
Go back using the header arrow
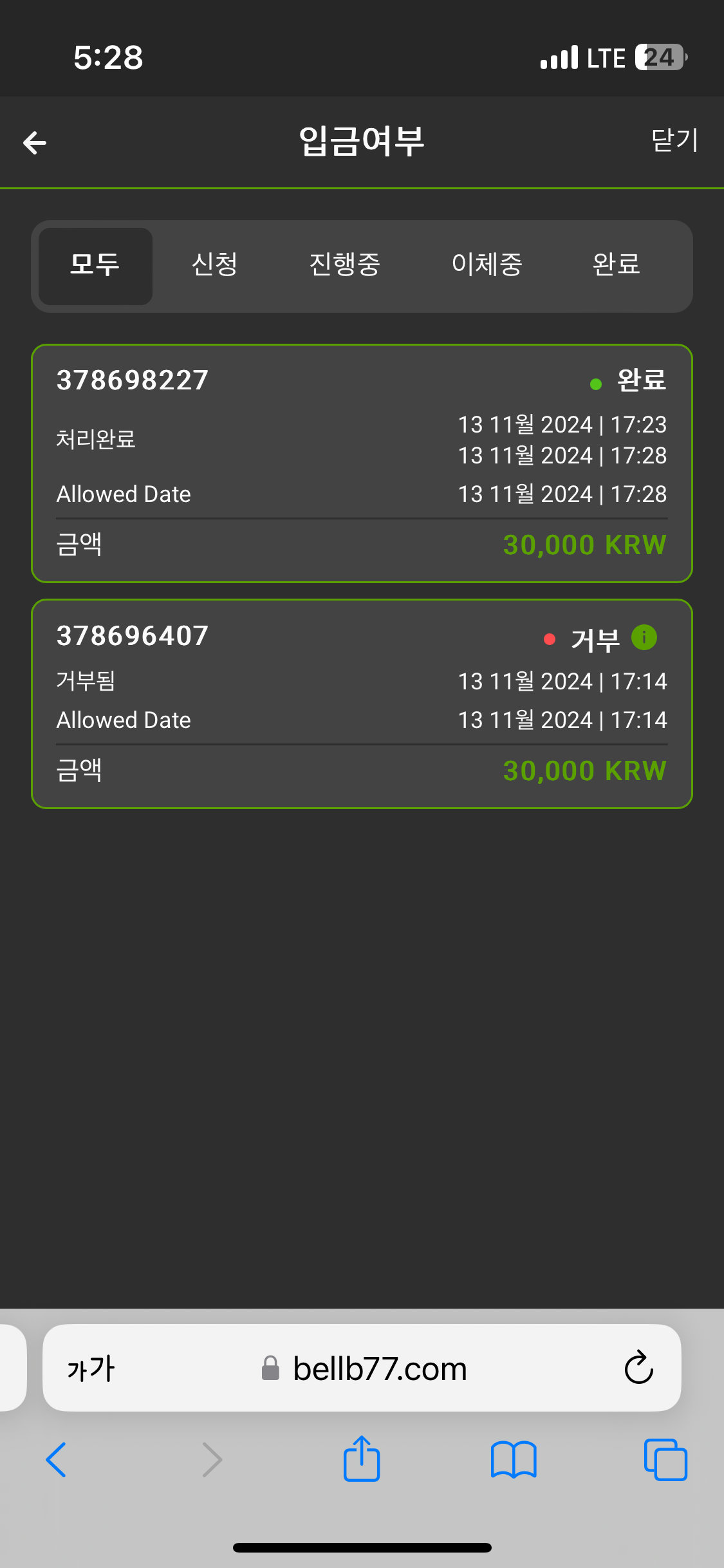coord(35,142)
